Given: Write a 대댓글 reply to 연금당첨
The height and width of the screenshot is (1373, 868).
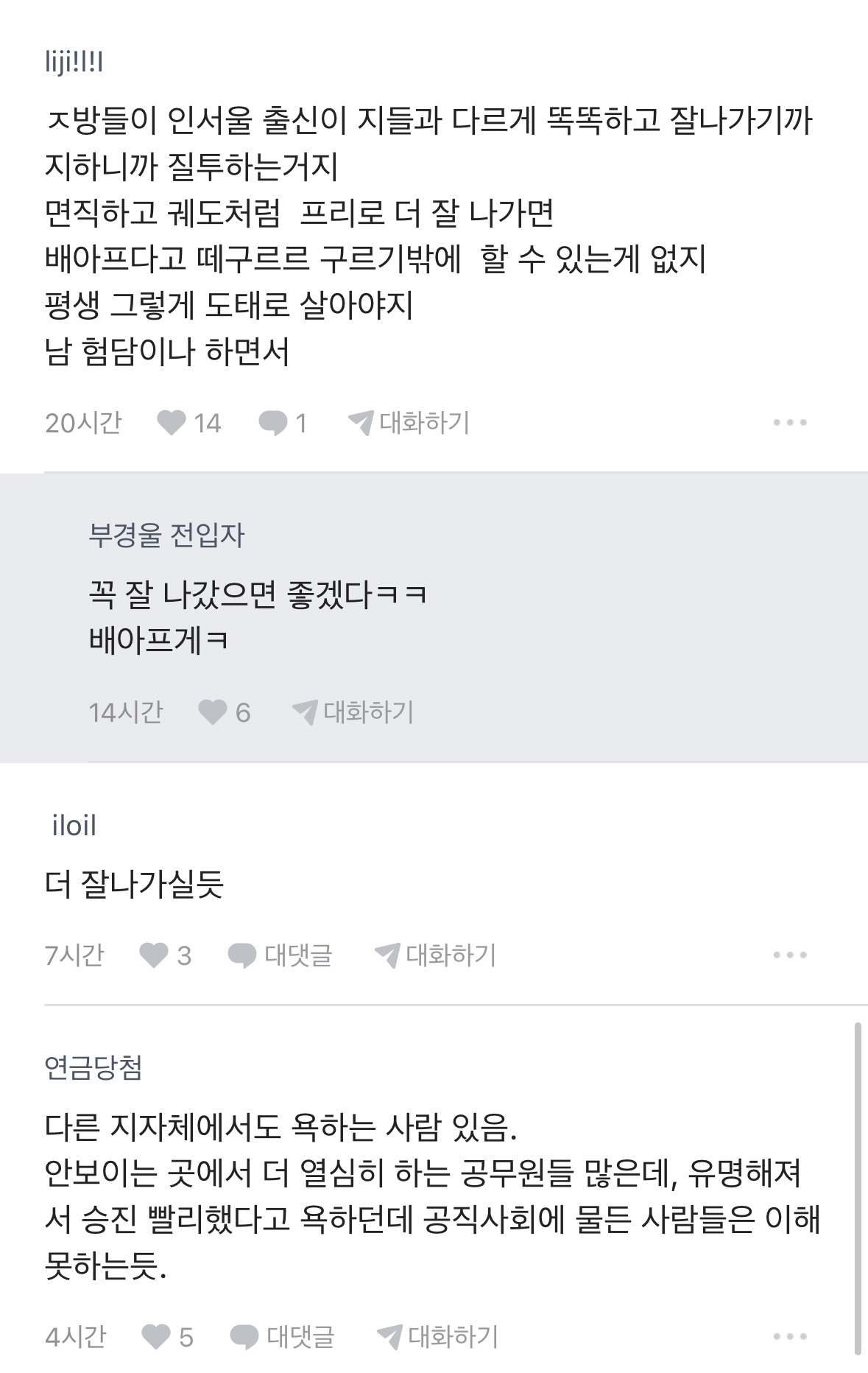Looking at the screenshot, I should click(282, 1337).
